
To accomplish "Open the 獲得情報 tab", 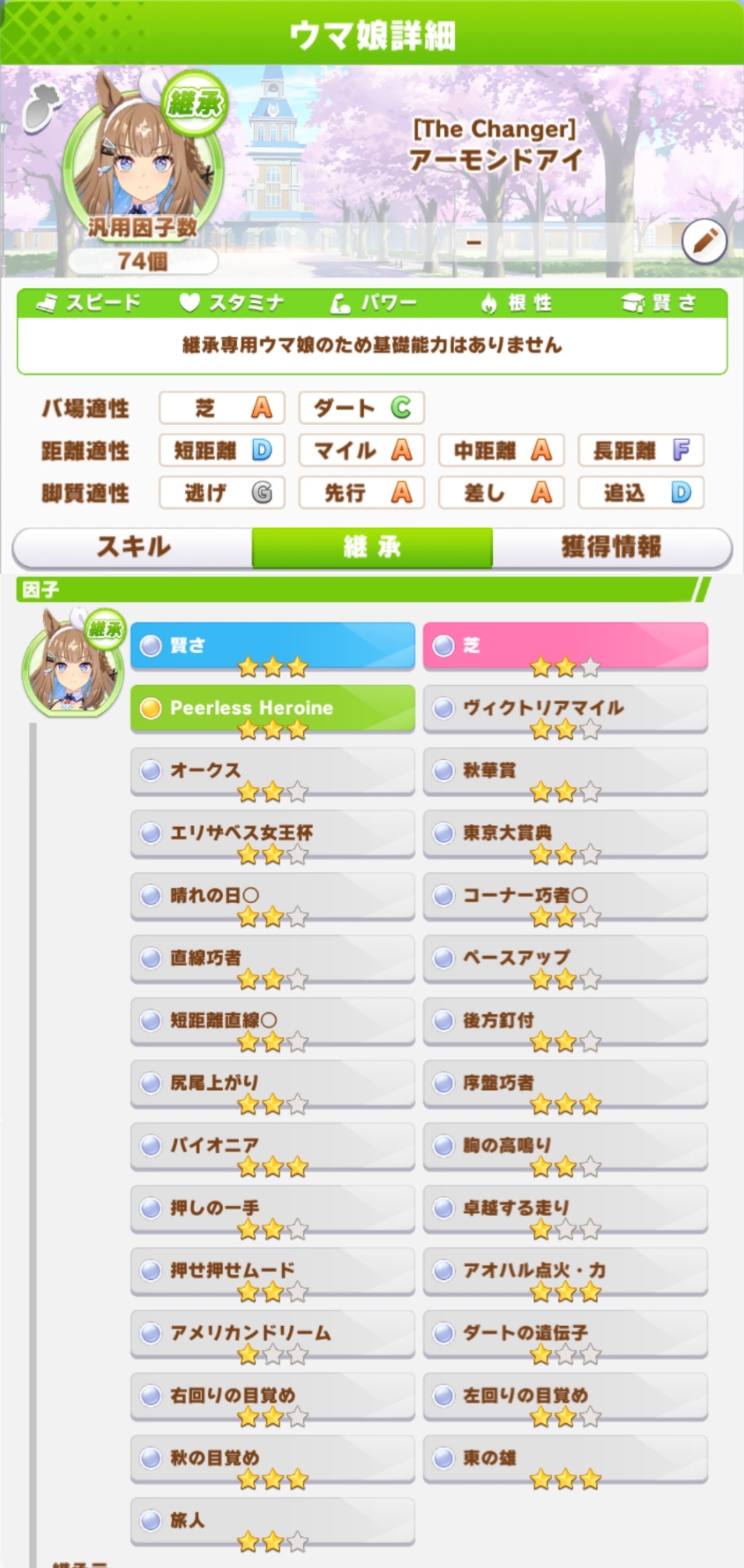I will (x=612, y=547).
